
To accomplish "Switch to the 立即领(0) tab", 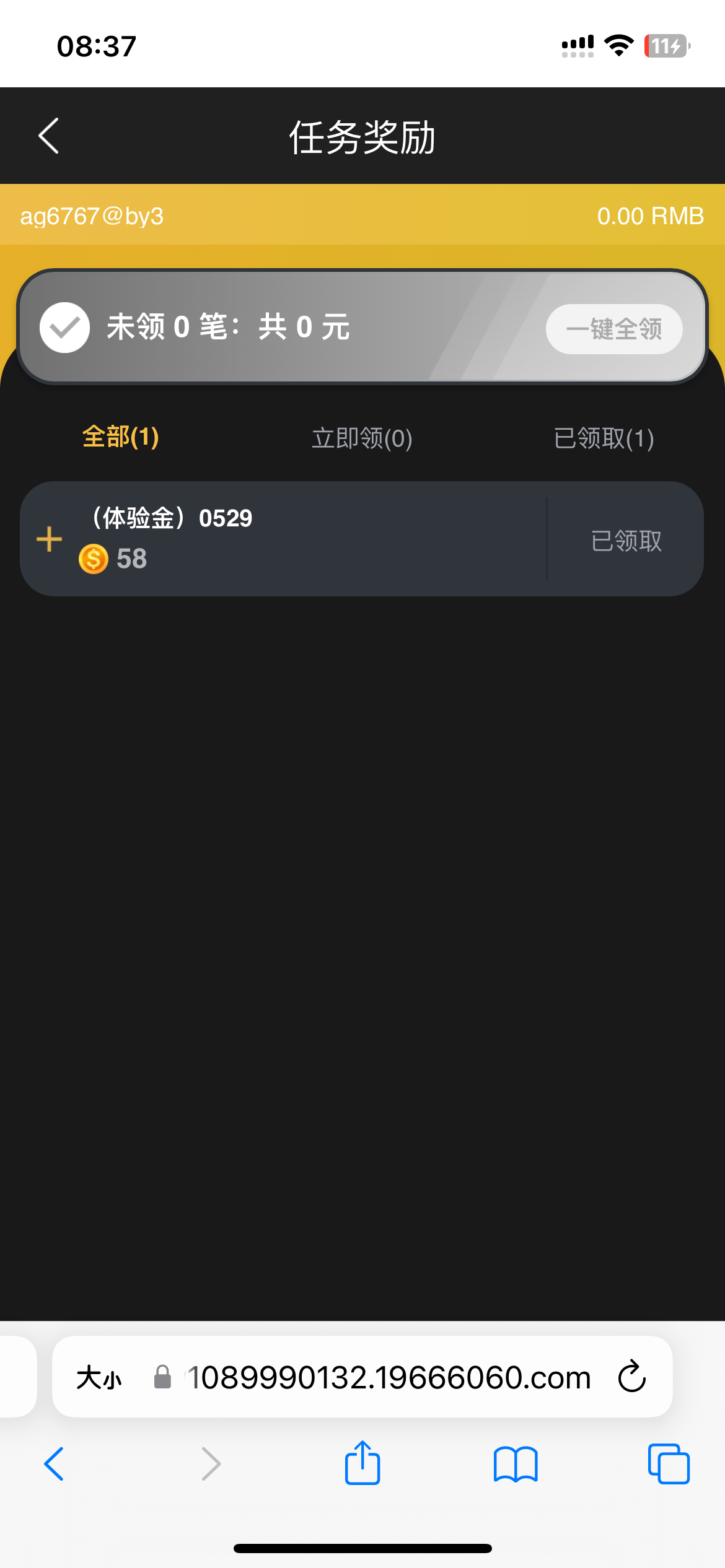I will (x=362, y=438).
